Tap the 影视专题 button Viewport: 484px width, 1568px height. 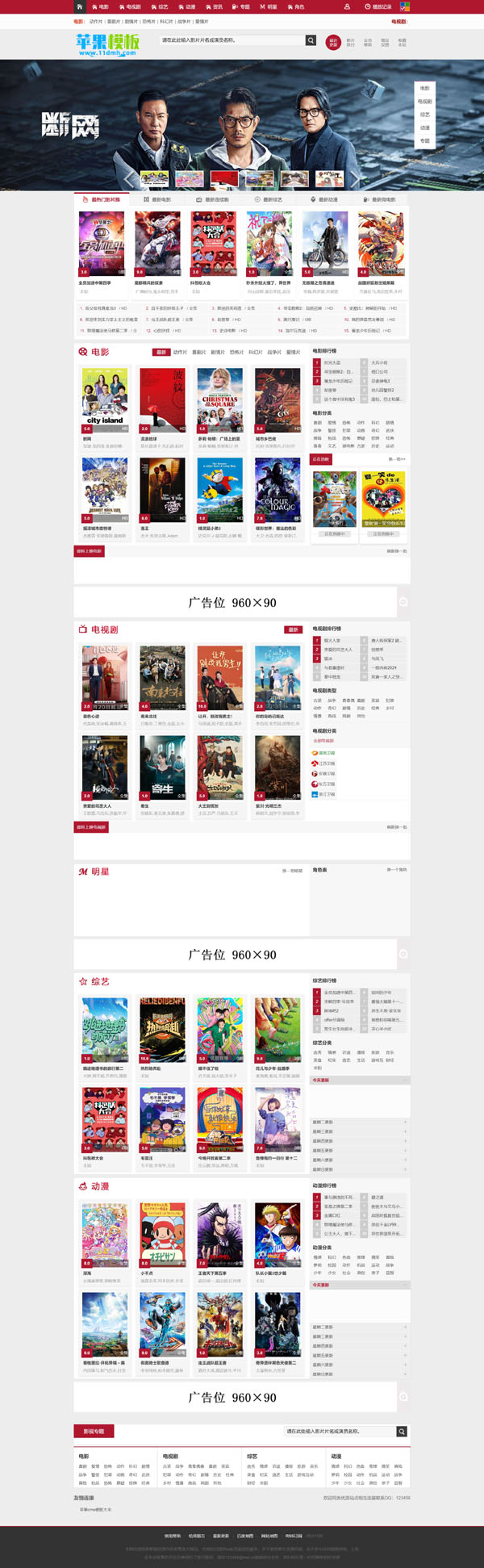(94, 1431)
